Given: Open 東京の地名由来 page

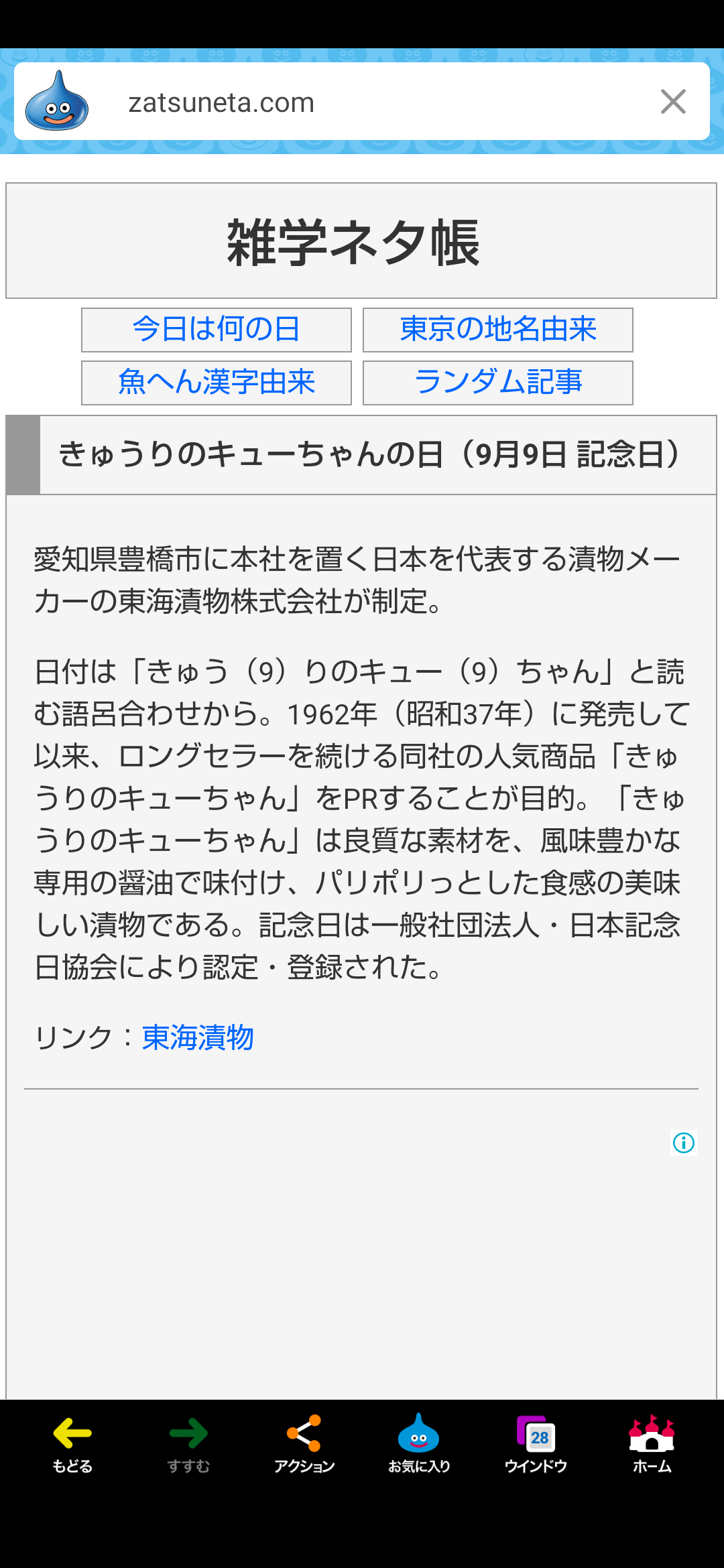Looking at the screenshot, I should (498, 330).
